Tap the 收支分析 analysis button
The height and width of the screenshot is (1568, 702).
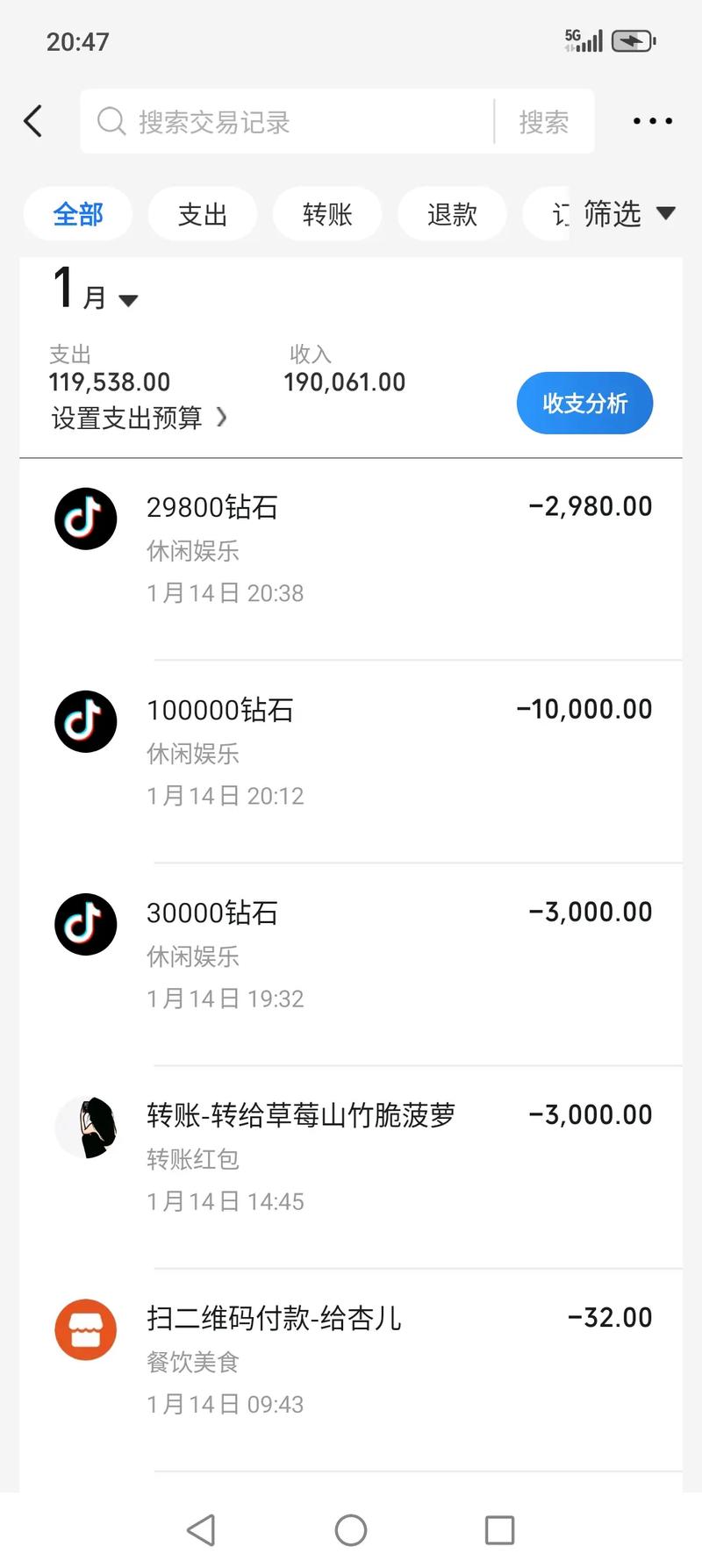(x=584, y=403)
